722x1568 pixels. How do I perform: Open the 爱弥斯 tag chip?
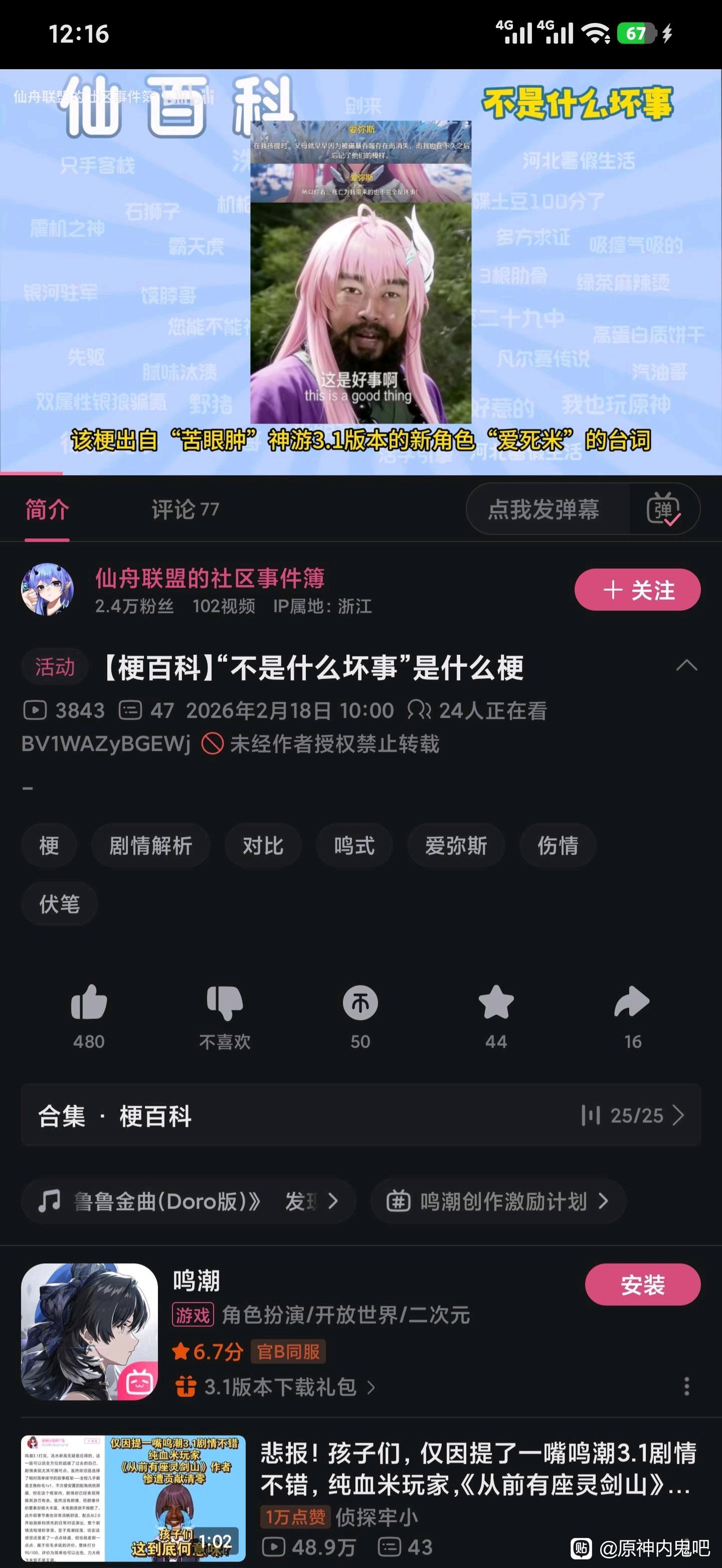456,845
